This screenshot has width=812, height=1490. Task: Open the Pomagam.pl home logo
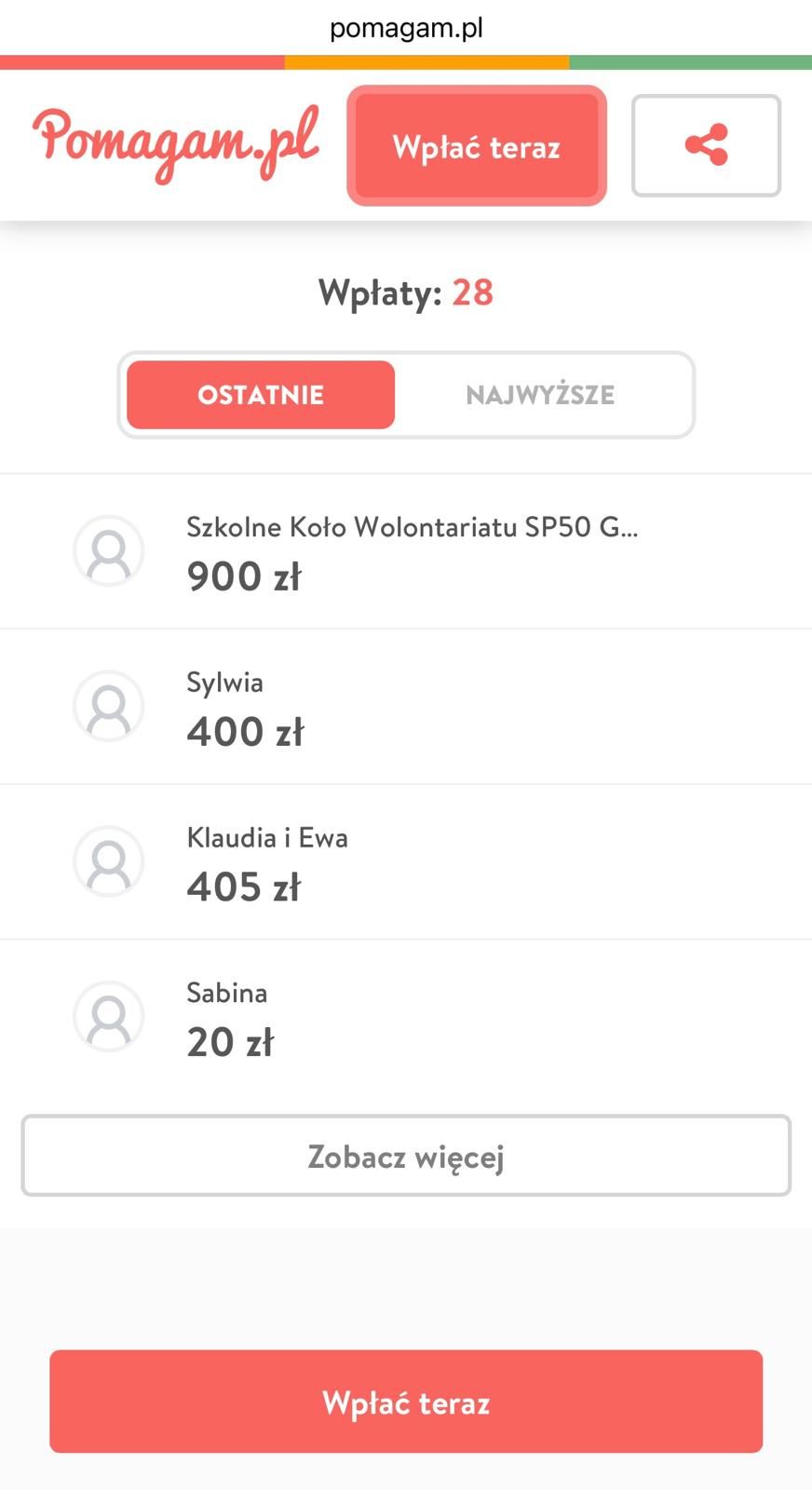point(176,143)
